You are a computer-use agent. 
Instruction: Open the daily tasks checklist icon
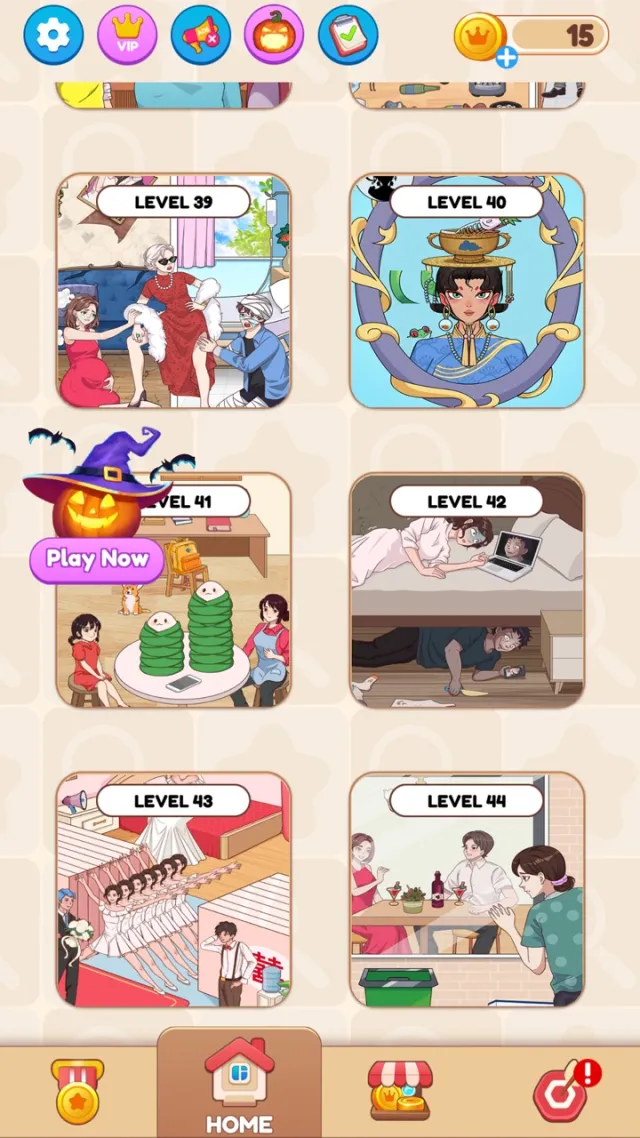[348, 35]
